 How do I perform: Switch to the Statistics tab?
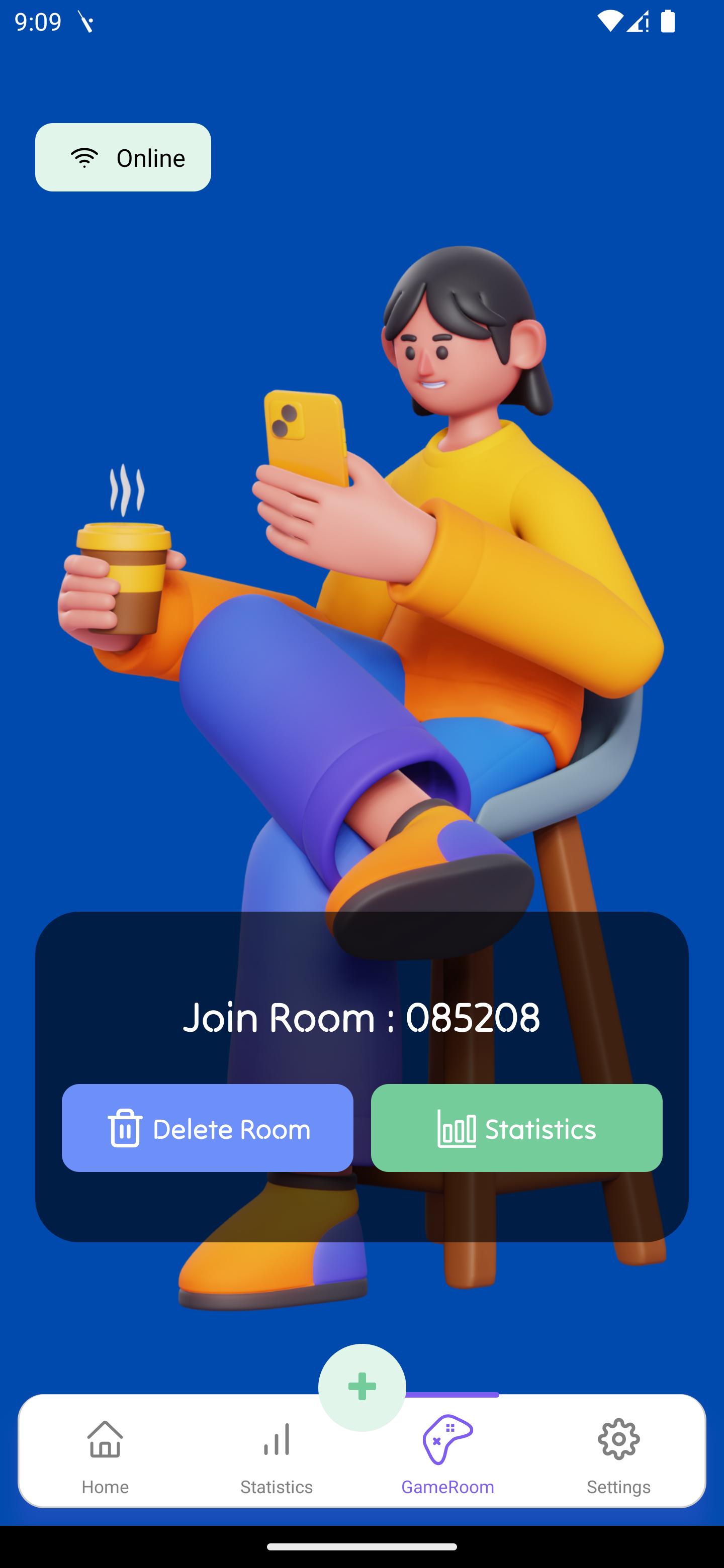coord(277,1456)
